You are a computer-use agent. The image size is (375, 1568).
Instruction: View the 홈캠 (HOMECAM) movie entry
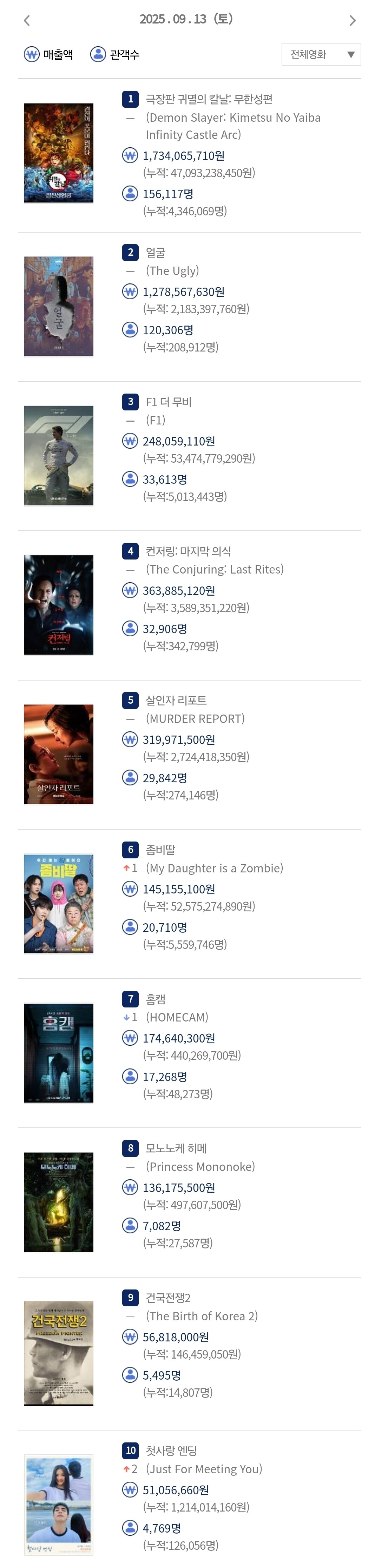pos(156,999)
